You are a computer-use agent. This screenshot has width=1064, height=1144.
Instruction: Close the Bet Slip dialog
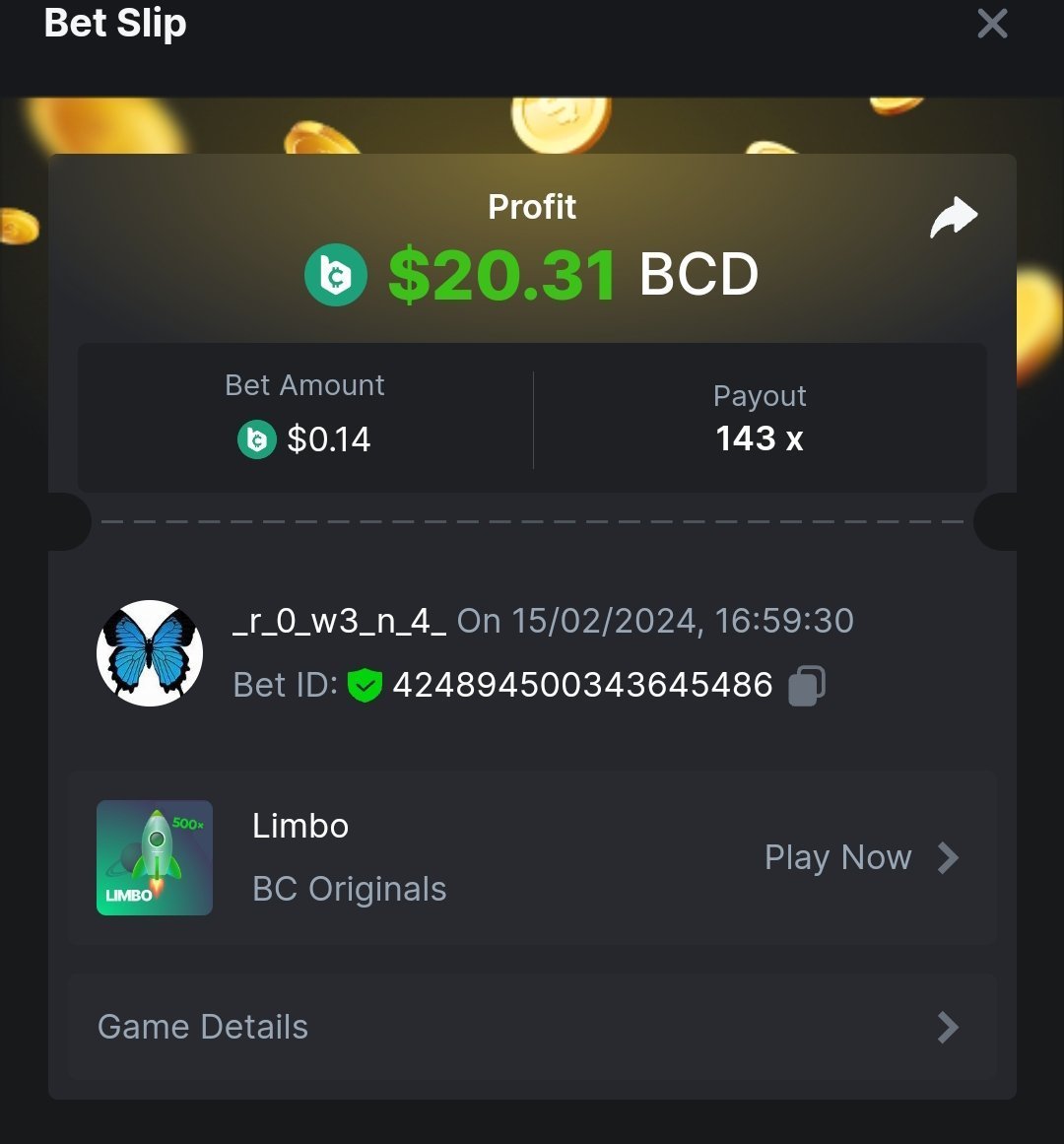coord(992,24)
